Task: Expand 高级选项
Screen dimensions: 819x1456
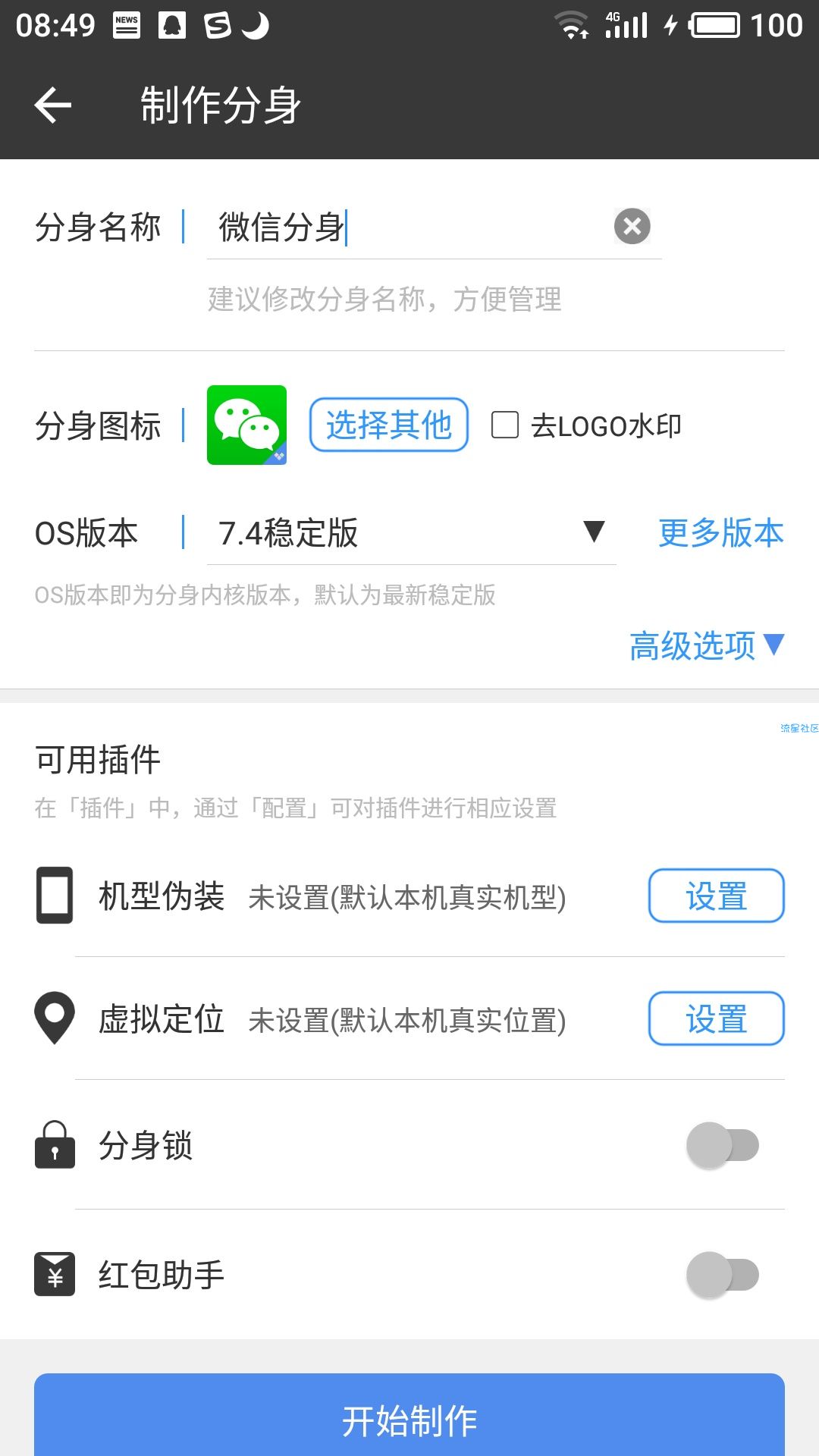Action: [x=705, y=646]
